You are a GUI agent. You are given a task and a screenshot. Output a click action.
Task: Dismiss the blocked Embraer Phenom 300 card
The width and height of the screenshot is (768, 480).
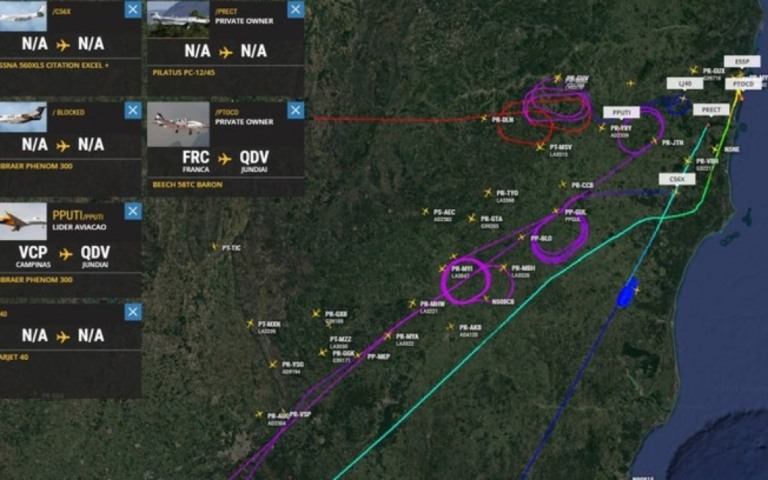pyautogui.click(x=133, y=110)
